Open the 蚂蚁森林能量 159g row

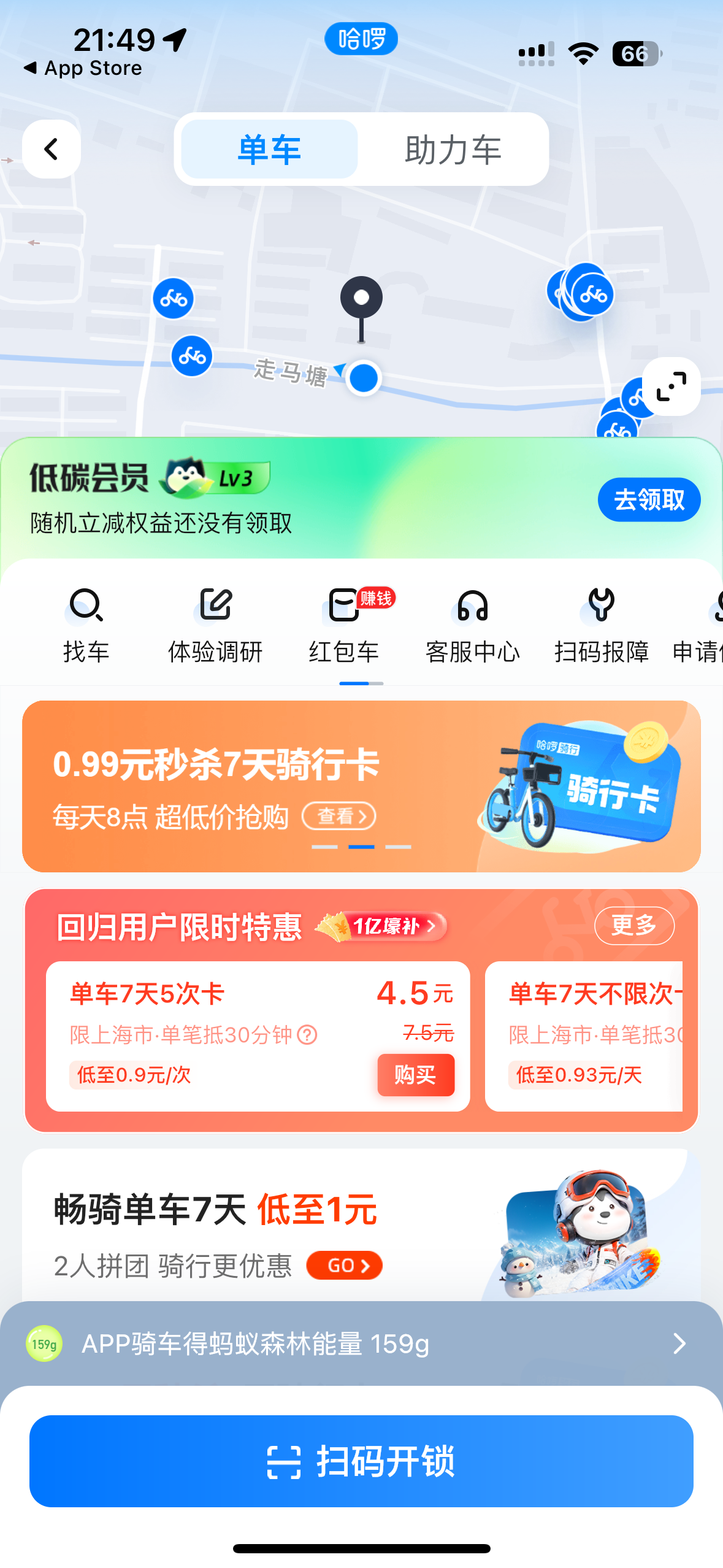click(x=361, y=1343)
